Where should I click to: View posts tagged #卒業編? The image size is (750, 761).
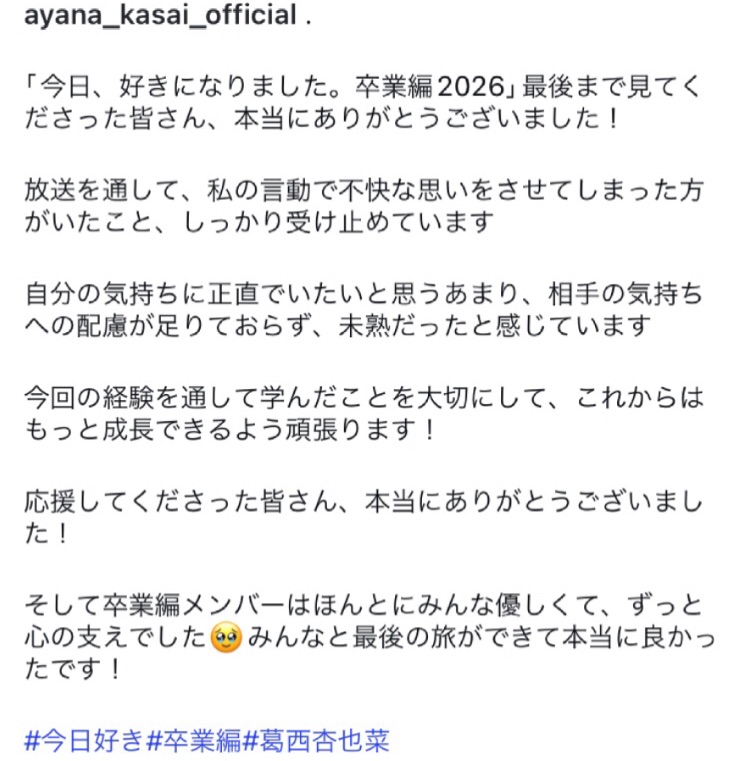click(x=194, y=741)
